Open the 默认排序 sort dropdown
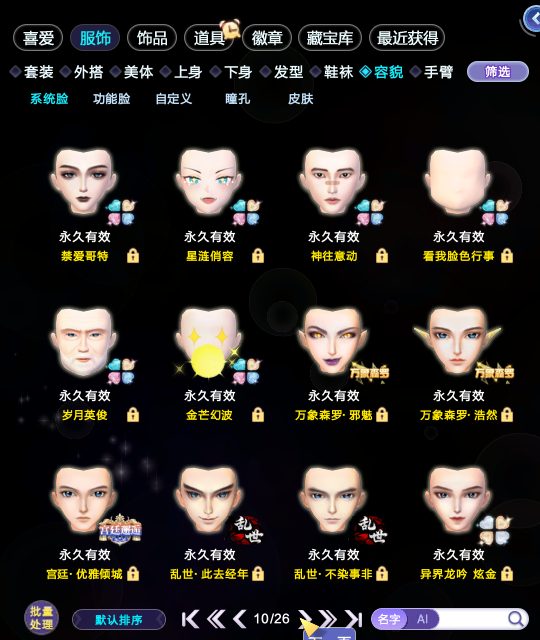The height and width of the screenshot is (640, 540). 119,620
